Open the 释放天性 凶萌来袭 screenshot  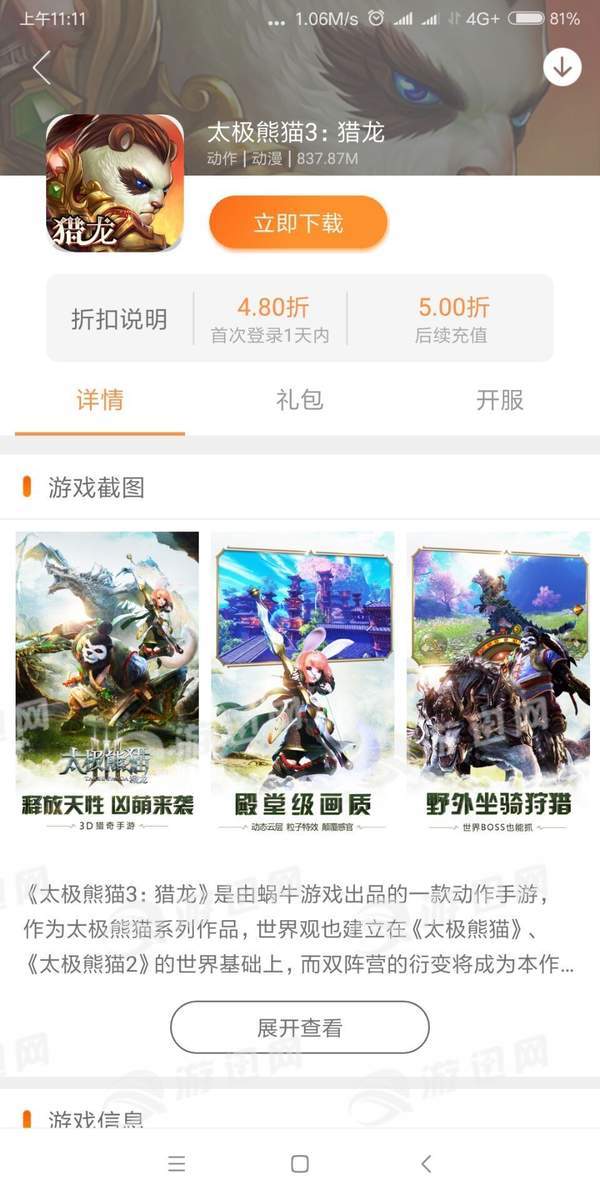point(107,682)
